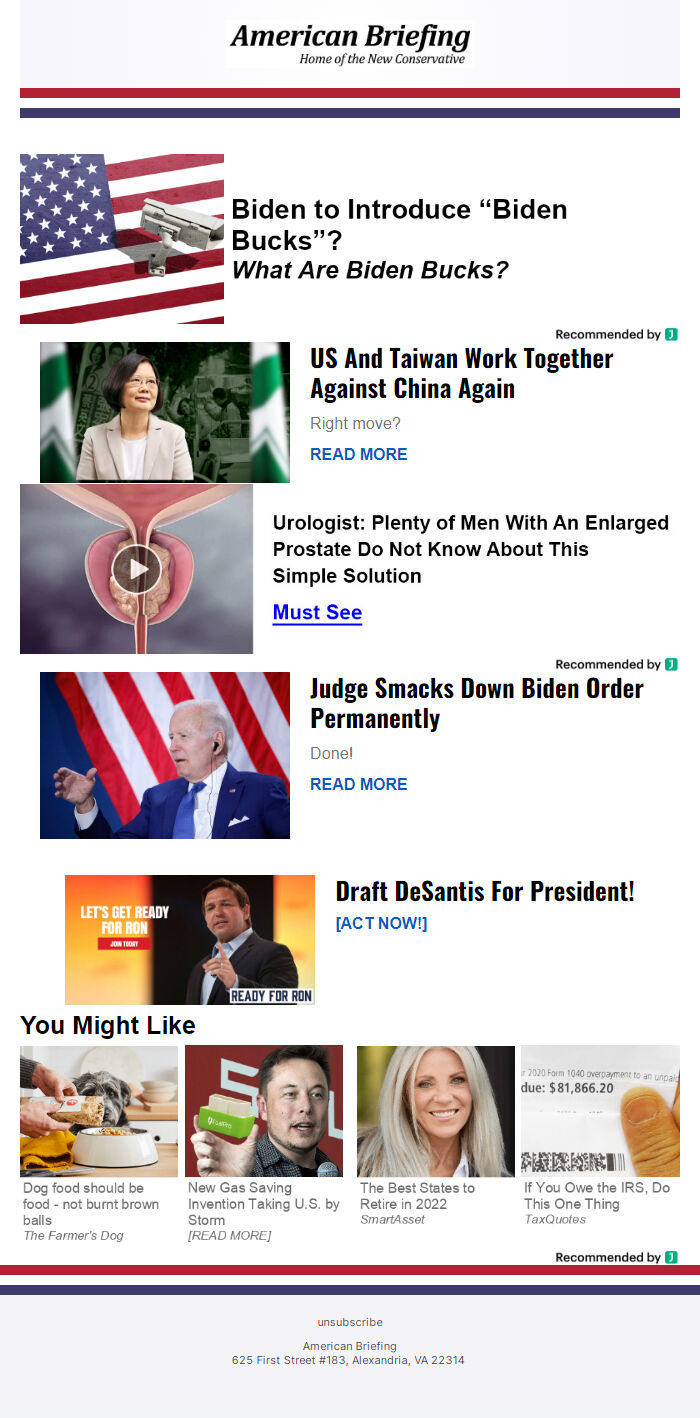Tap the [ACT NOW!] DeSantis link
This screenshot has height=1418, width=700.
[381, 923]
